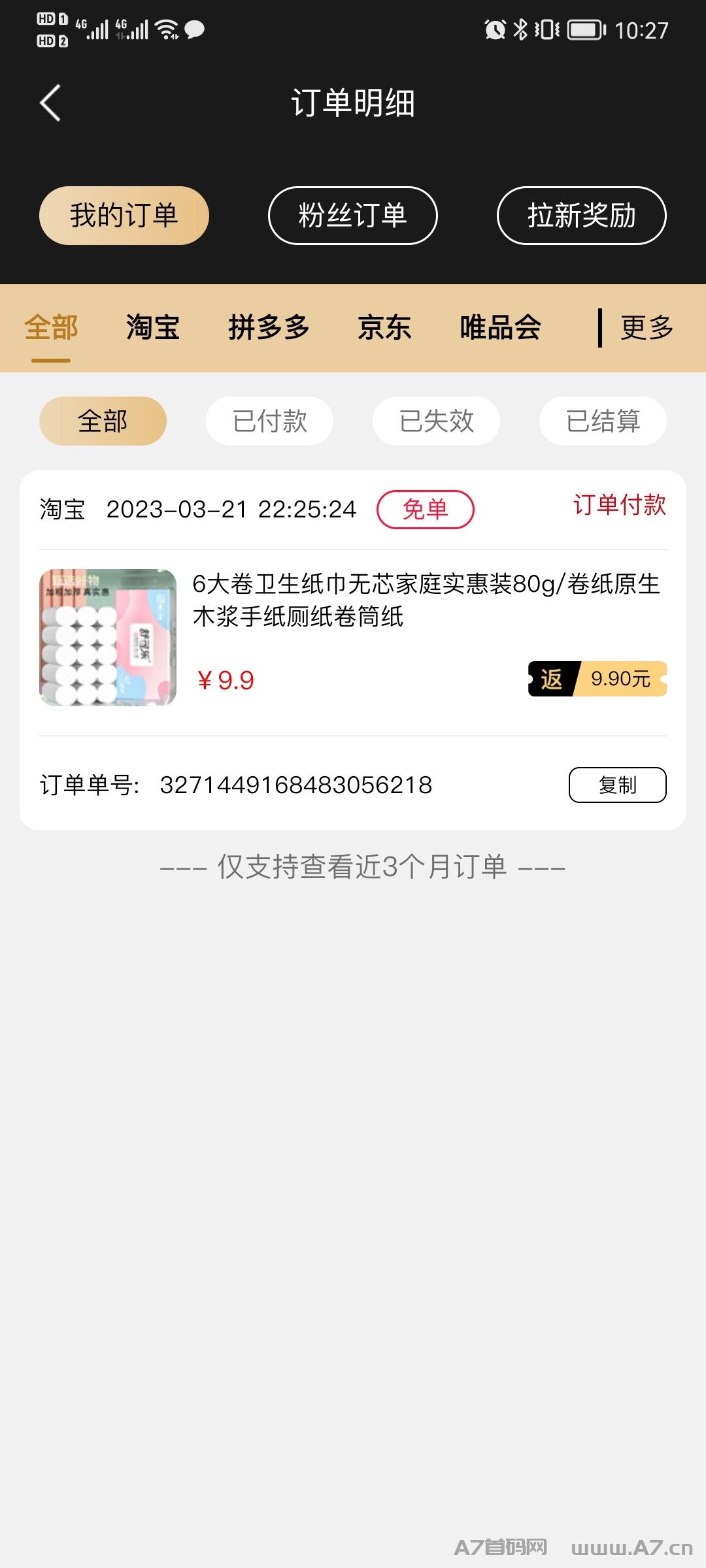Open the 6大卷卫生纸巾 order card
Viewport: 706px width, 1568px height.
(353, 650)
